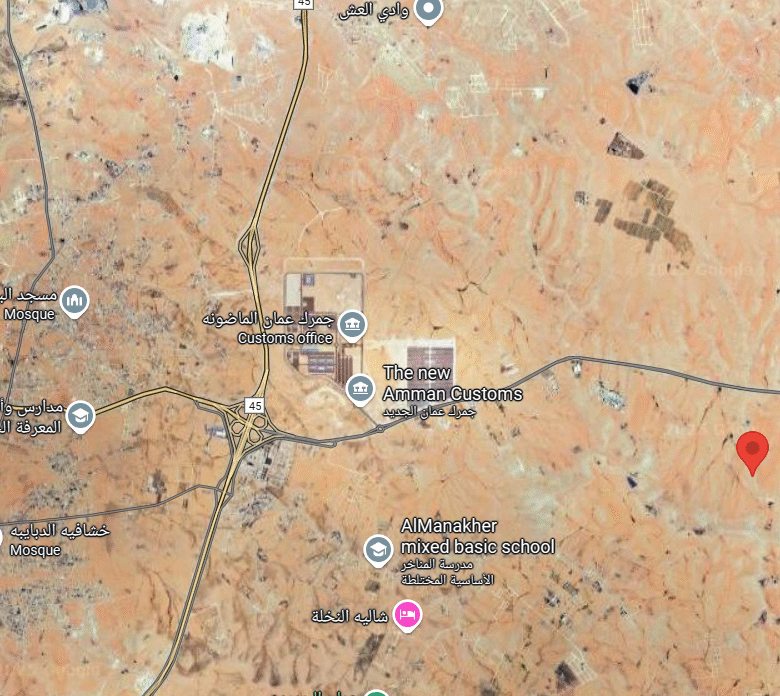The width and height of the screenshot is (780, 696).
Task: Open The new Amman Customs marker
Action: tap(360, 387)
